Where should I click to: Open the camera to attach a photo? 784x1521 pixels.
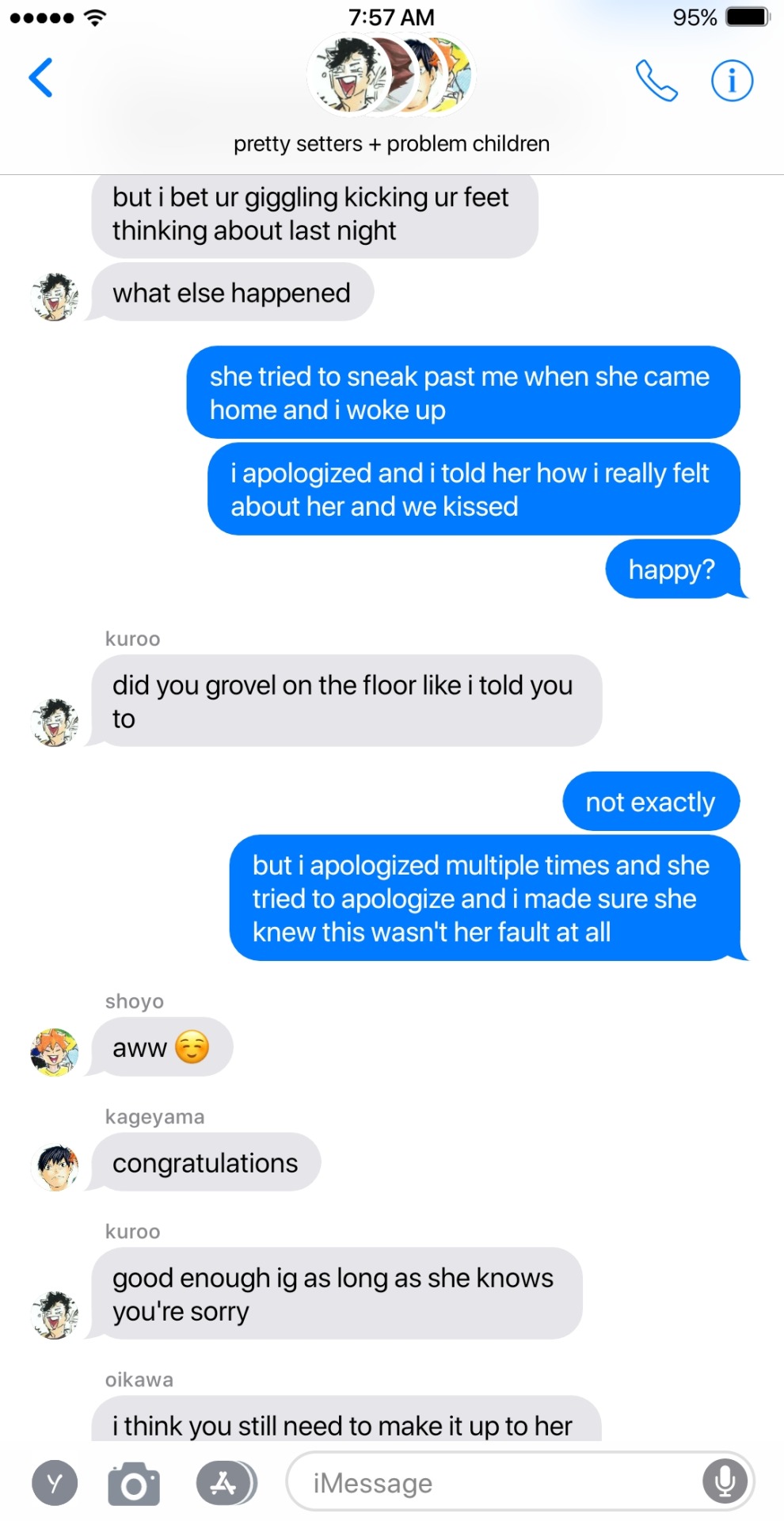(134, 1483)
